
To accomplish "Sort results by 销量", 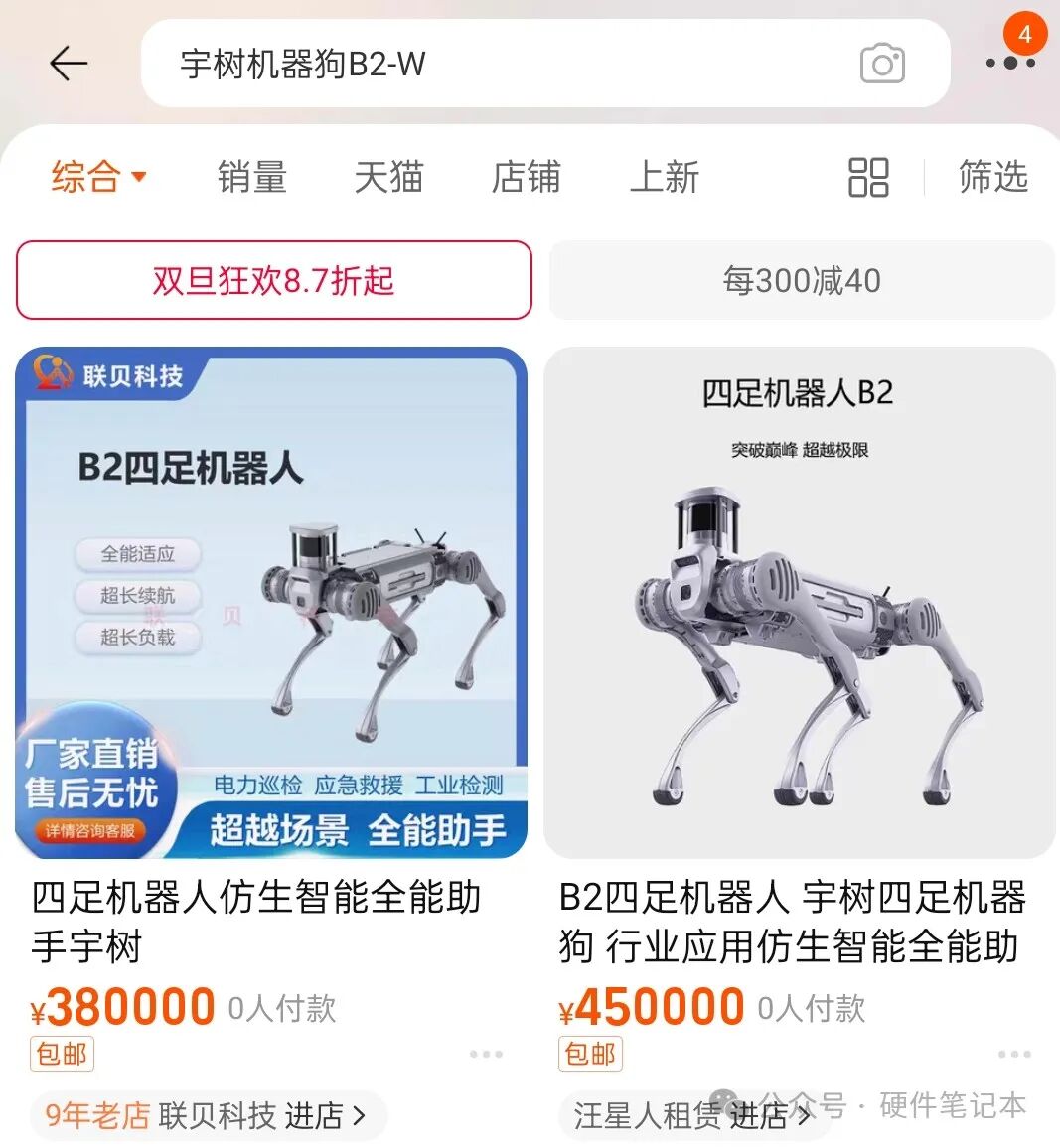I will (x=251, y=178).
